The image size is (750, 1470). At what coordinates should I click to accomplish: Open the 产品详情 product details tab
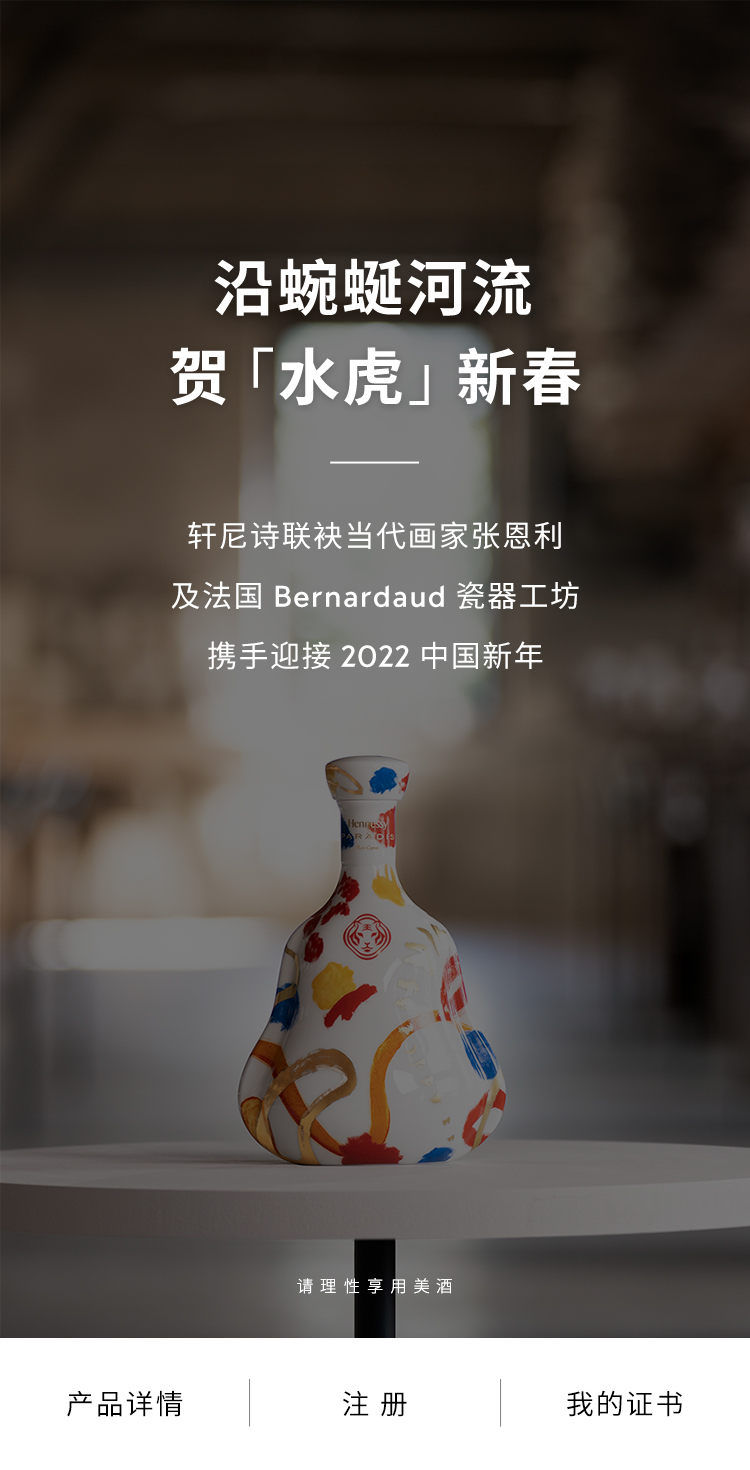[x=125, y=1403]
